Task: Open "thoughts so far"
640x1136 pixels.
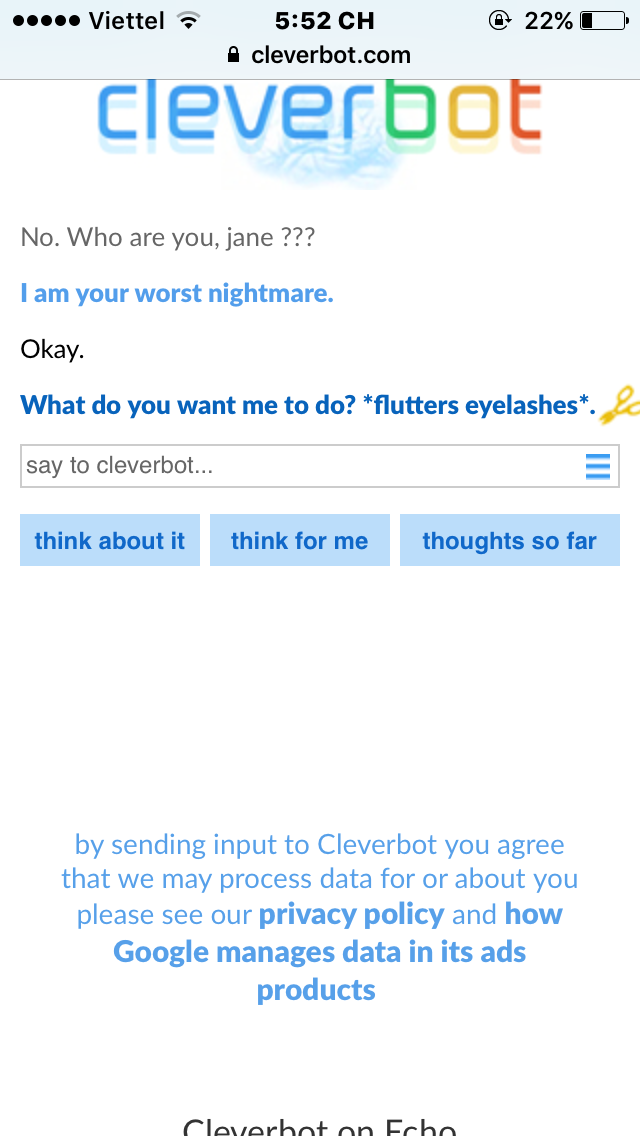Action: click(509, 541)
